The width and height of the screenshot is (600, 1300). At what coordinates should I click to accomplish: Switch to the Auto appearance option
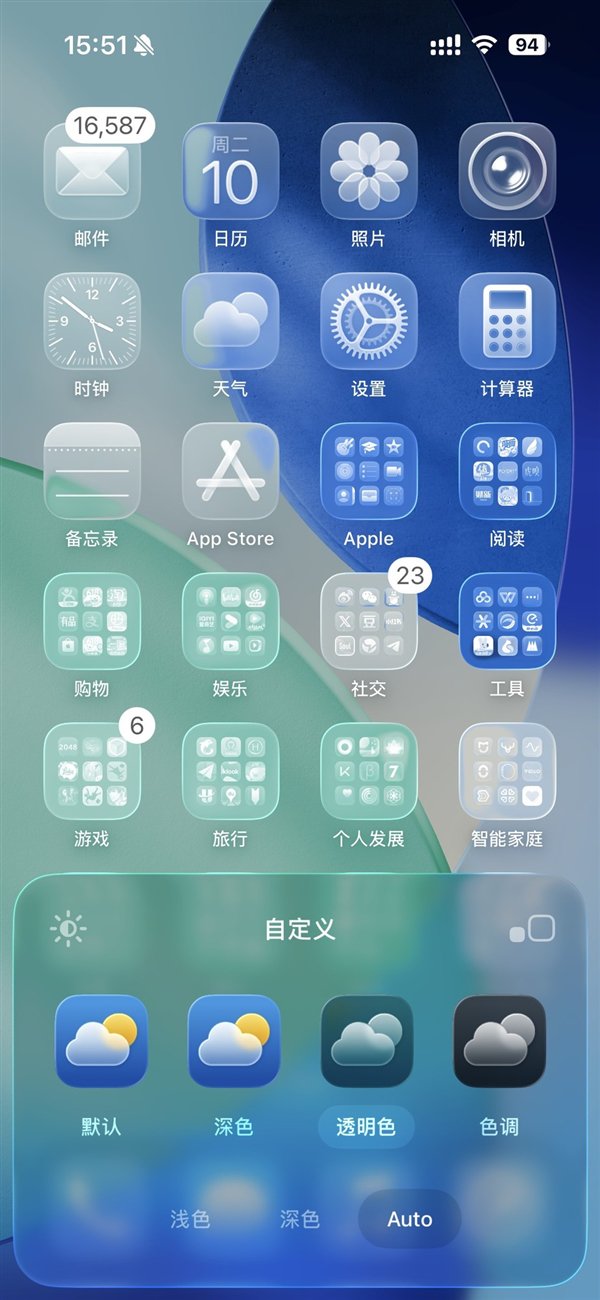pos(409,1219)
